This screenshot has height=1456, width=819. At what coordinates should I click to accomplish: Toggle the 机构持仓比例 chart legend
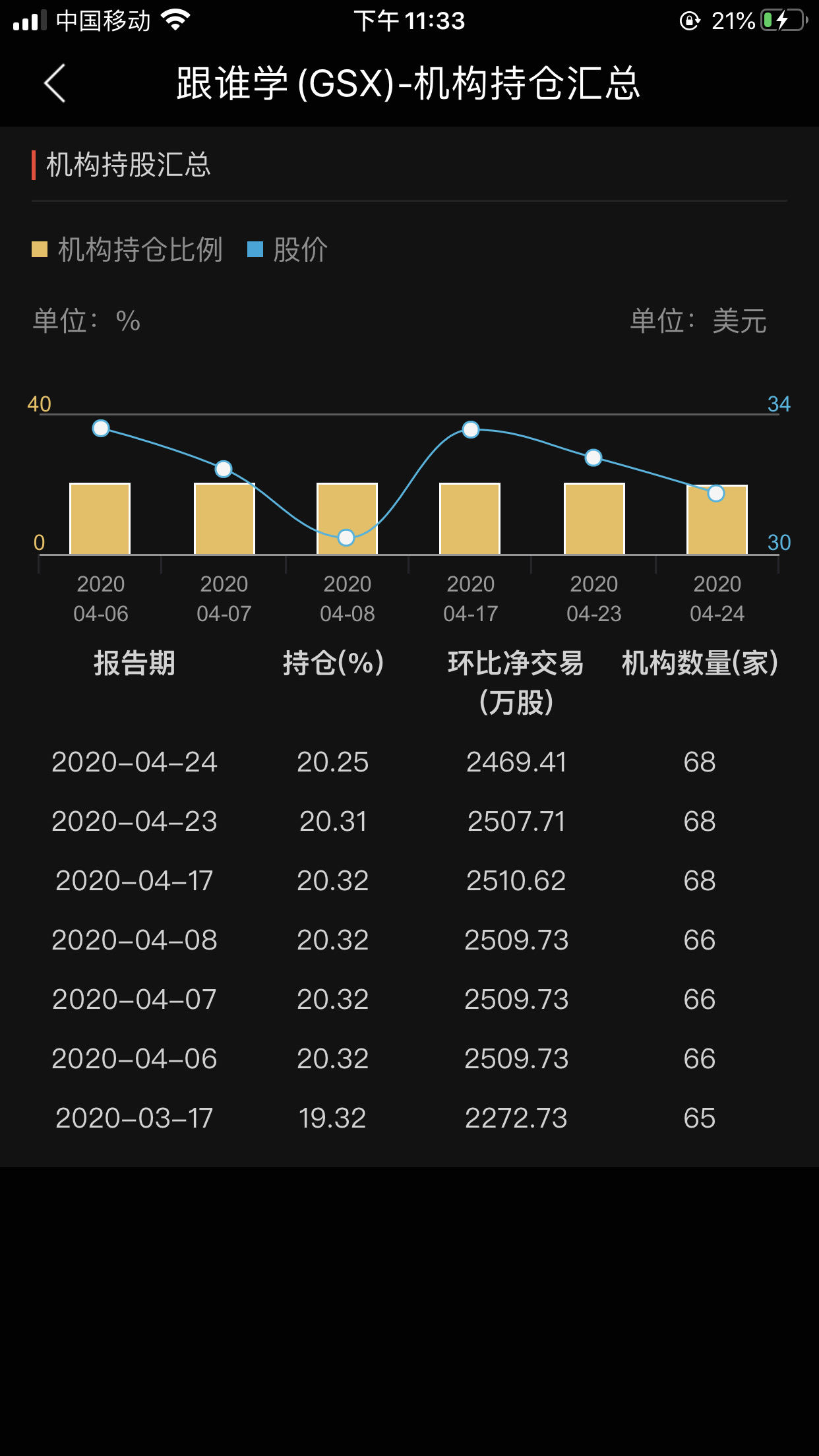click(127, 250)
